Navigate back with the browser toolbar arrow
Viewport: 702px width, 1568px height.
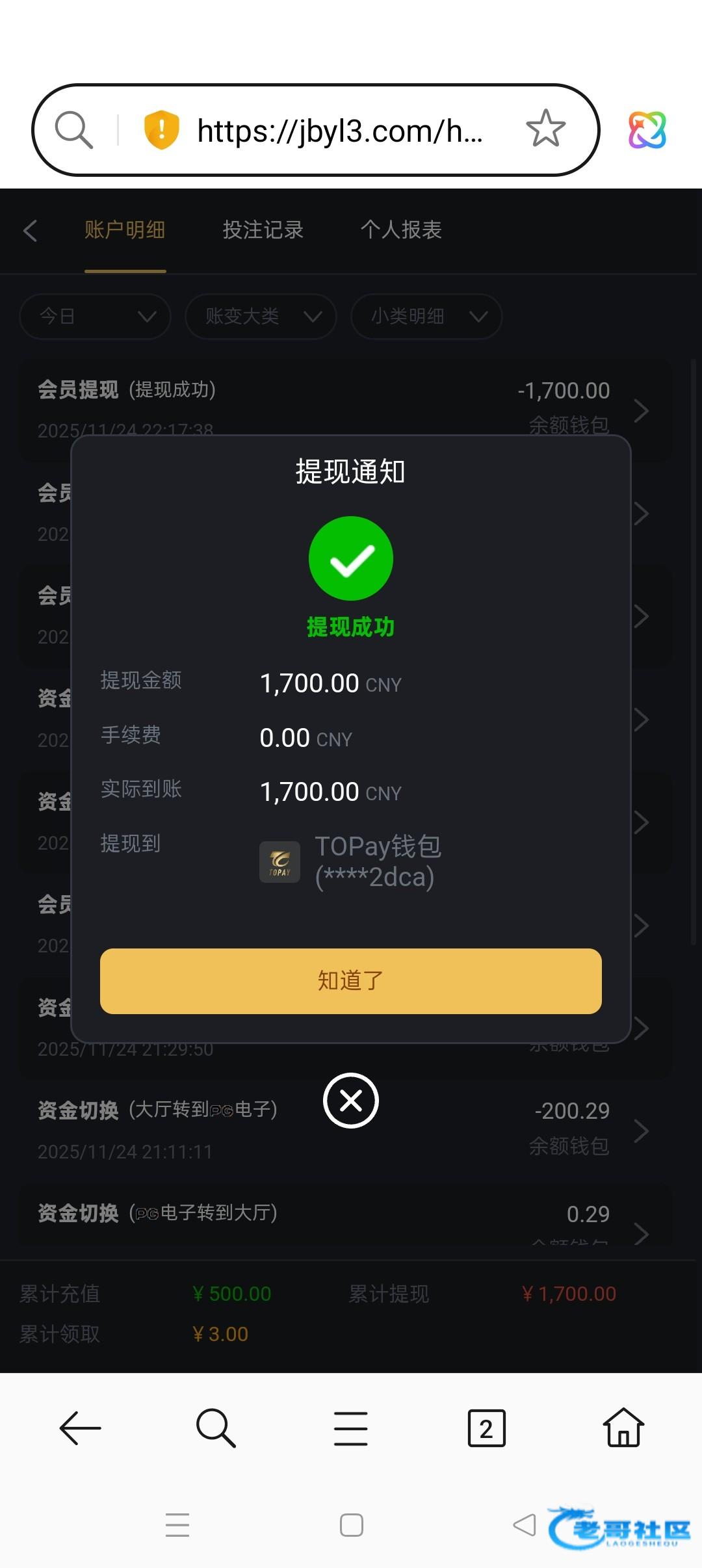(x=80, y=1428)
